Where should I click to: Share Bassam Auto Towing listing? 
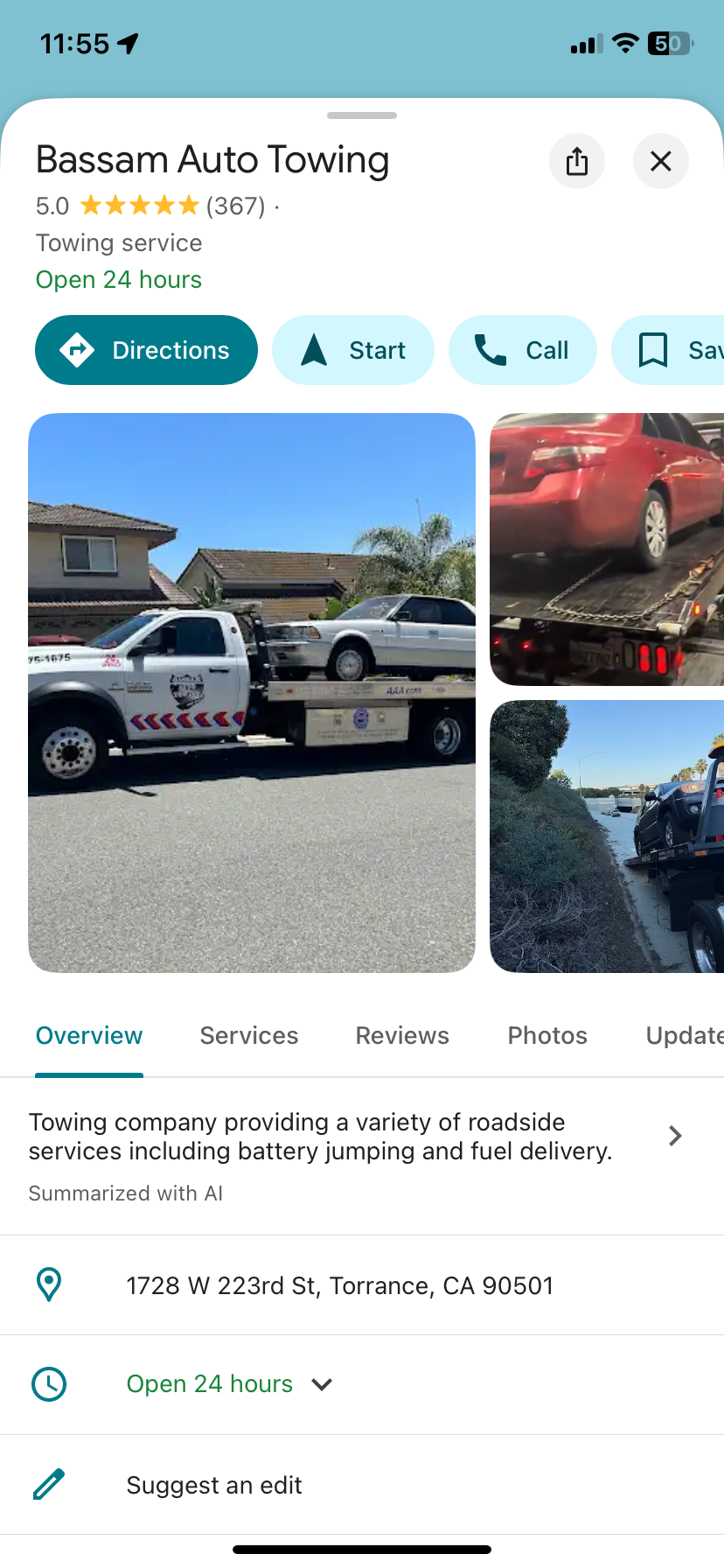[x=576, y=161]
